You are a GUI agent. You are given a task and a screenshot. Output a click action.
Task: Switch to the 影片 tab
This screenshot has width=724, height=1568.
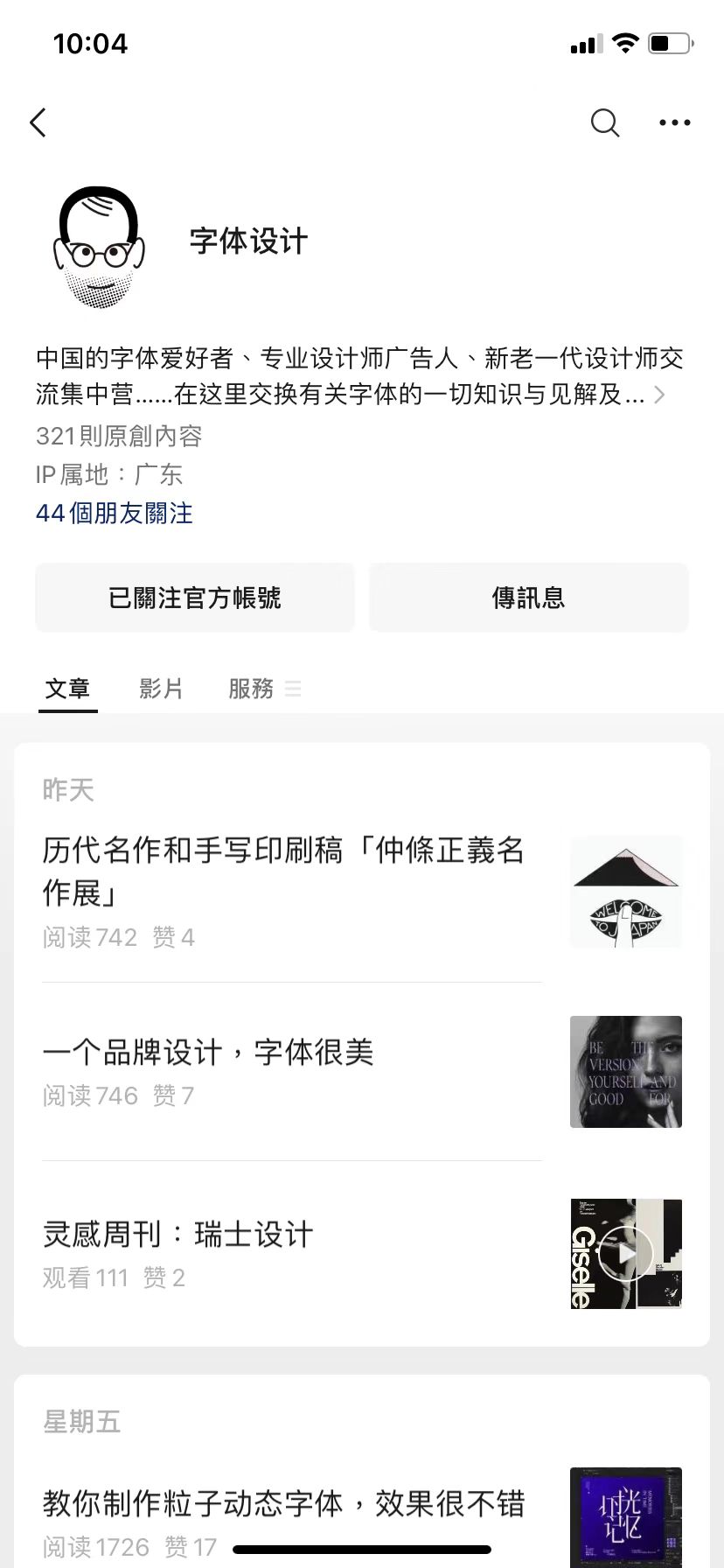click(x=161, y=689)
